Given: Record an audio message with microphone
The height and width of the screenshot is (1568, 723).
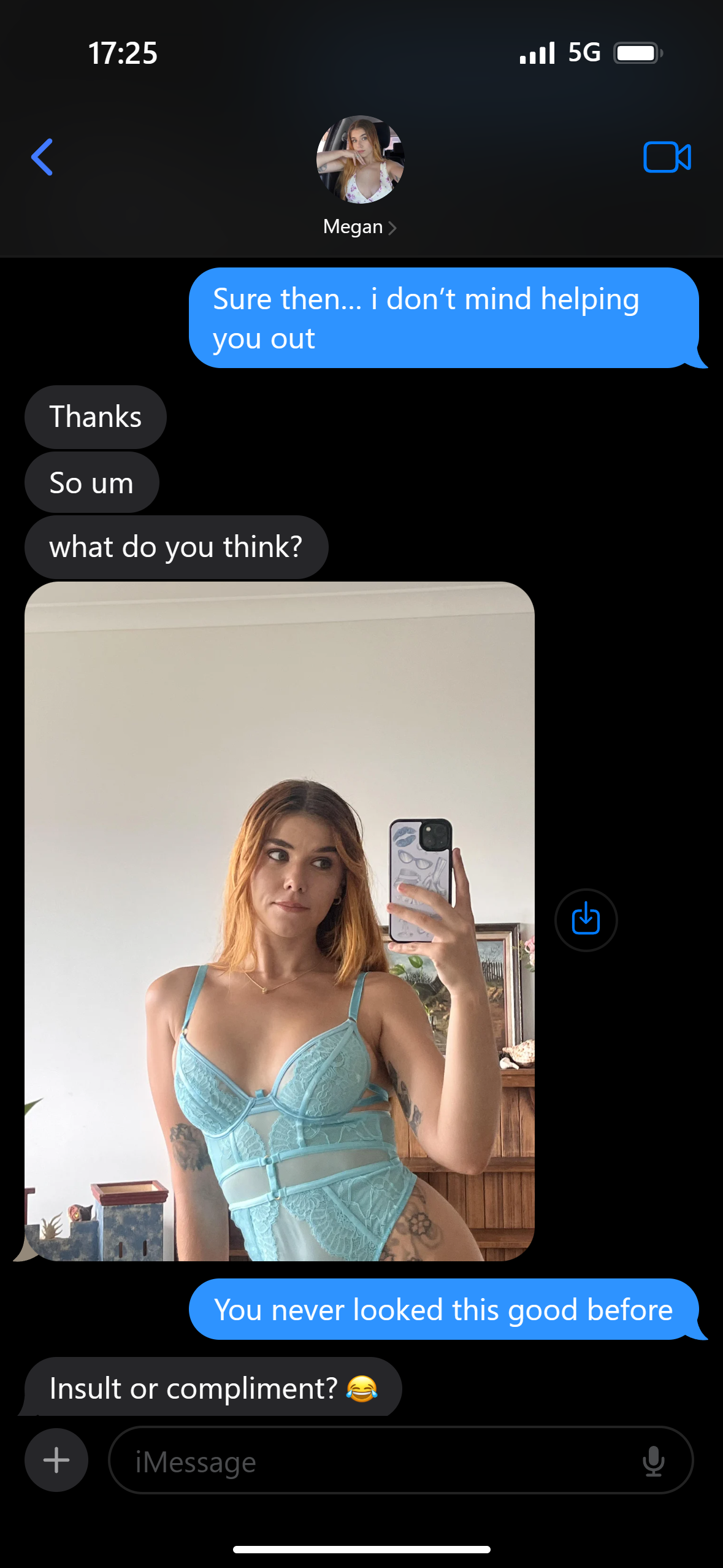Looking at the screenshot, I should [x=654, y=1461].
